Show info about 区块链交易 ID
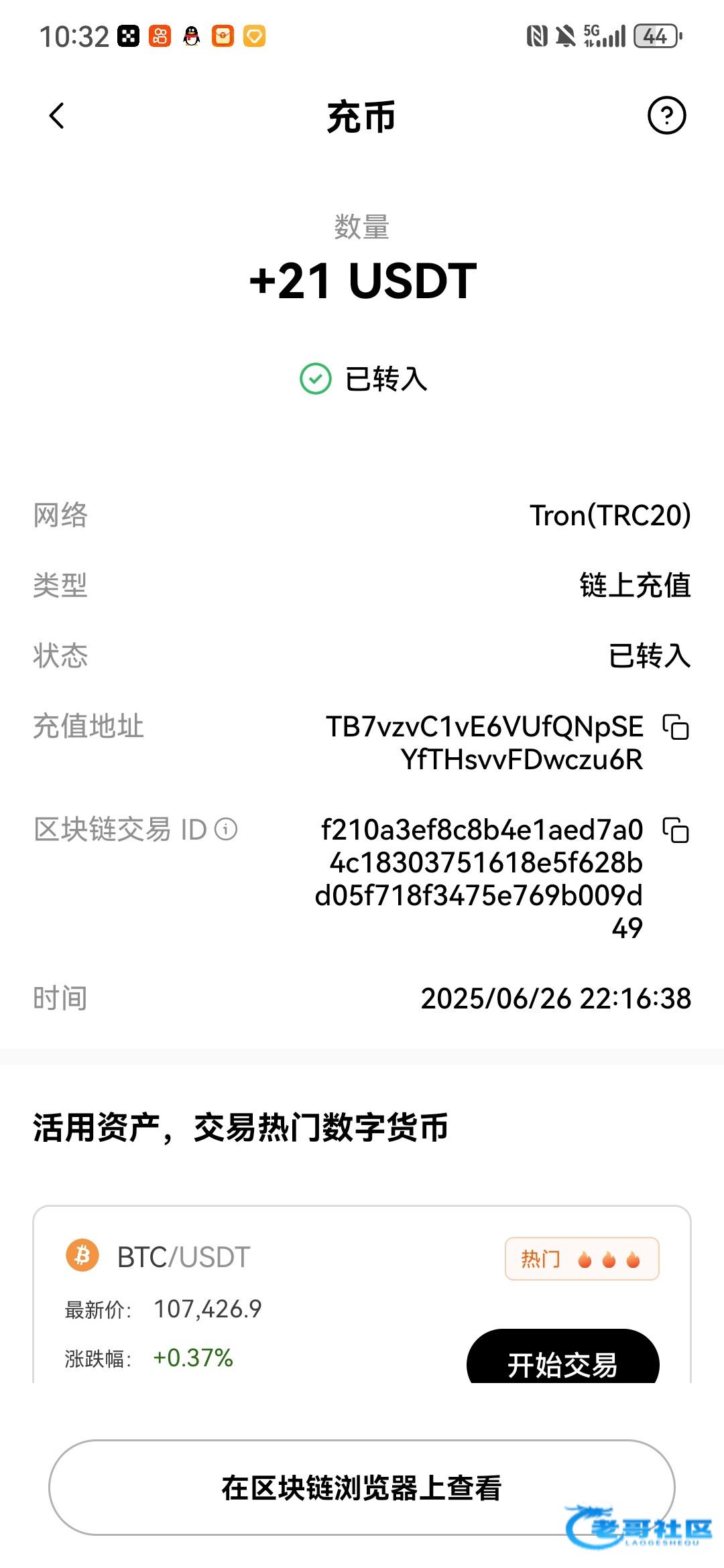 226,830
